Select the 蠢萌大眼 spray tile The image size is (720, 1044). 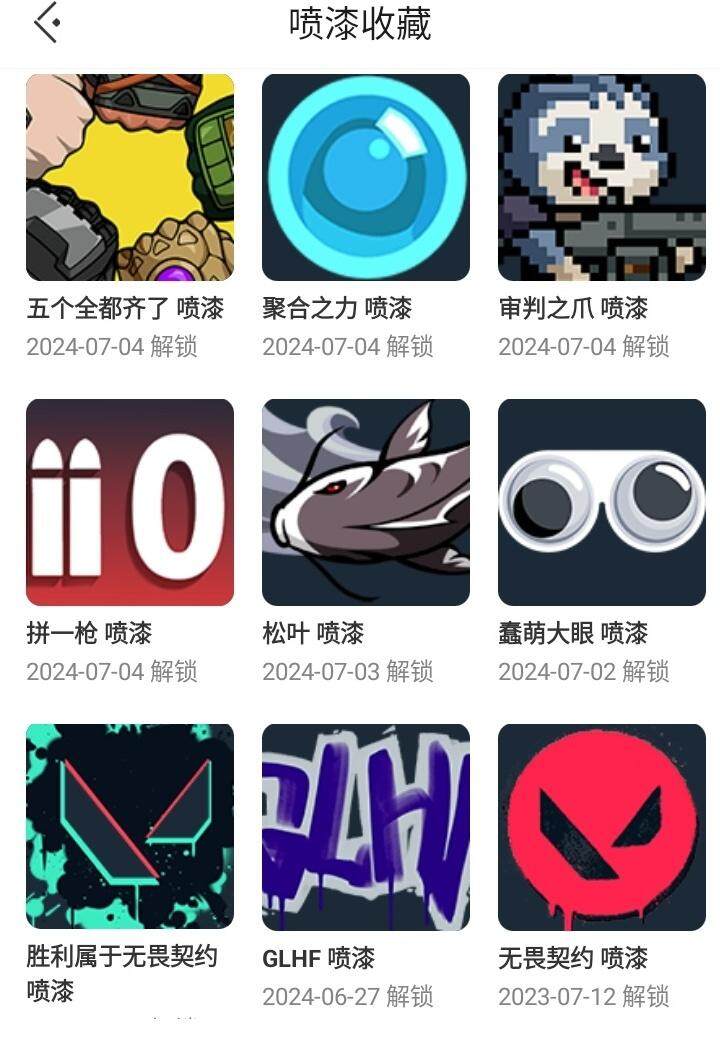click(x=602, y=503)
